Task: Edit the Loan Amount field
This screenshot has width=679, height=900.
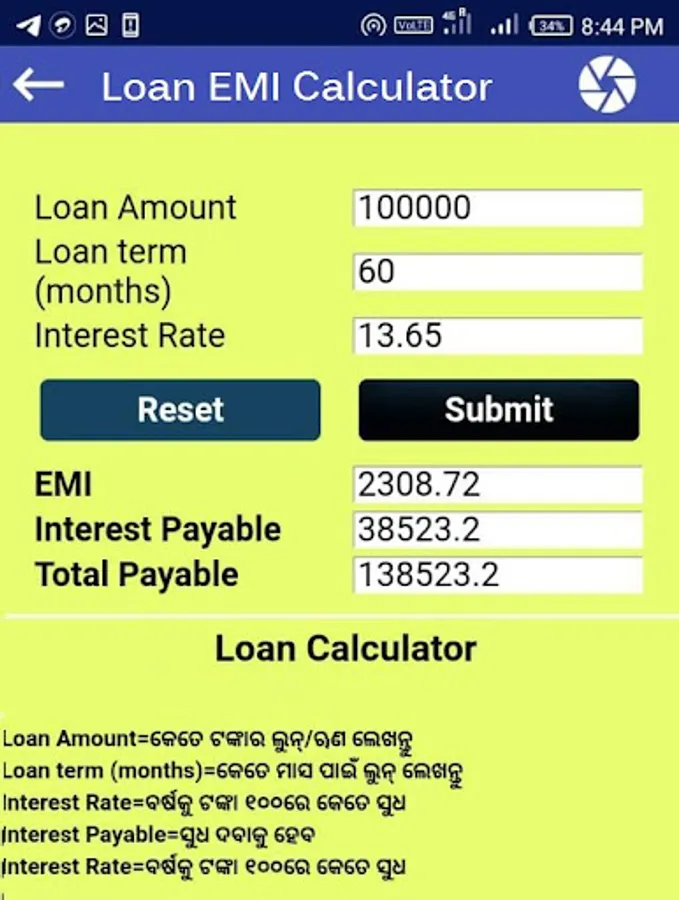Action: pyautogui.click(x=498, y=207)
